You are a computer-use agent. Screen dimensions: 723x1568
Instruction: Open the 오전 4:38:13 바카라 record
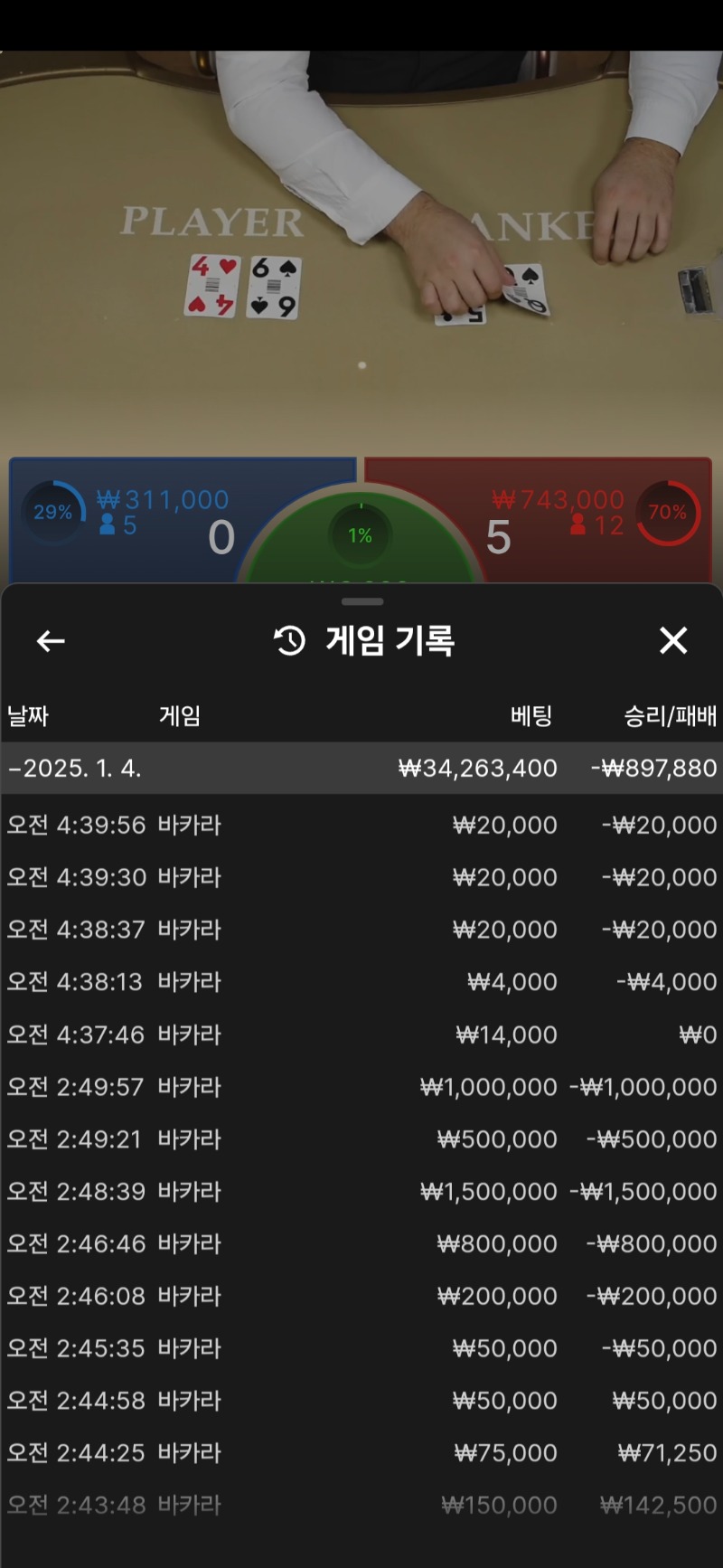361,982
